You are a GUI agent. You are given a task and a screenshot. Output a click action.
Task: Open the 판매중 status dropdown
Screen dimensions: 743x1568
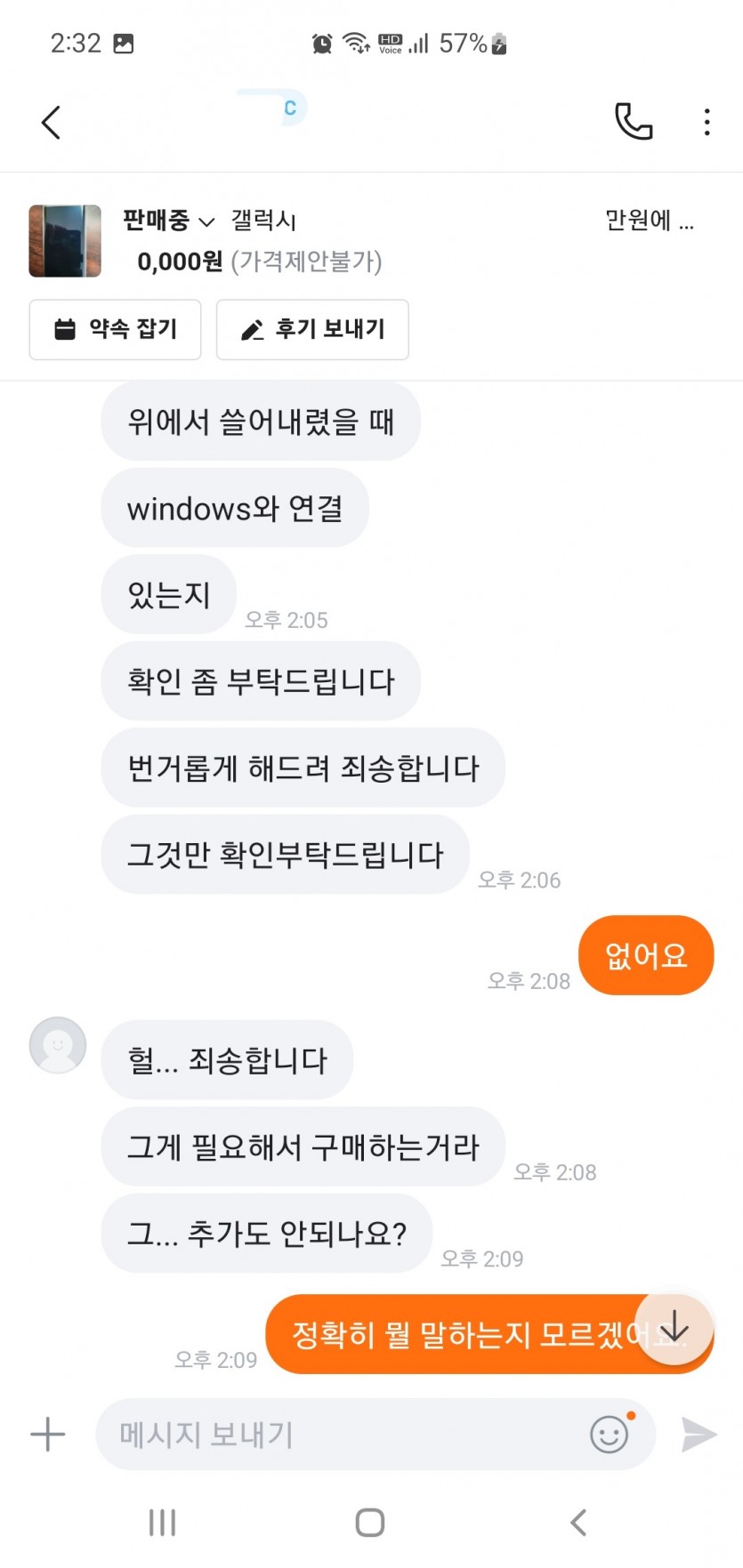point(169,220)
